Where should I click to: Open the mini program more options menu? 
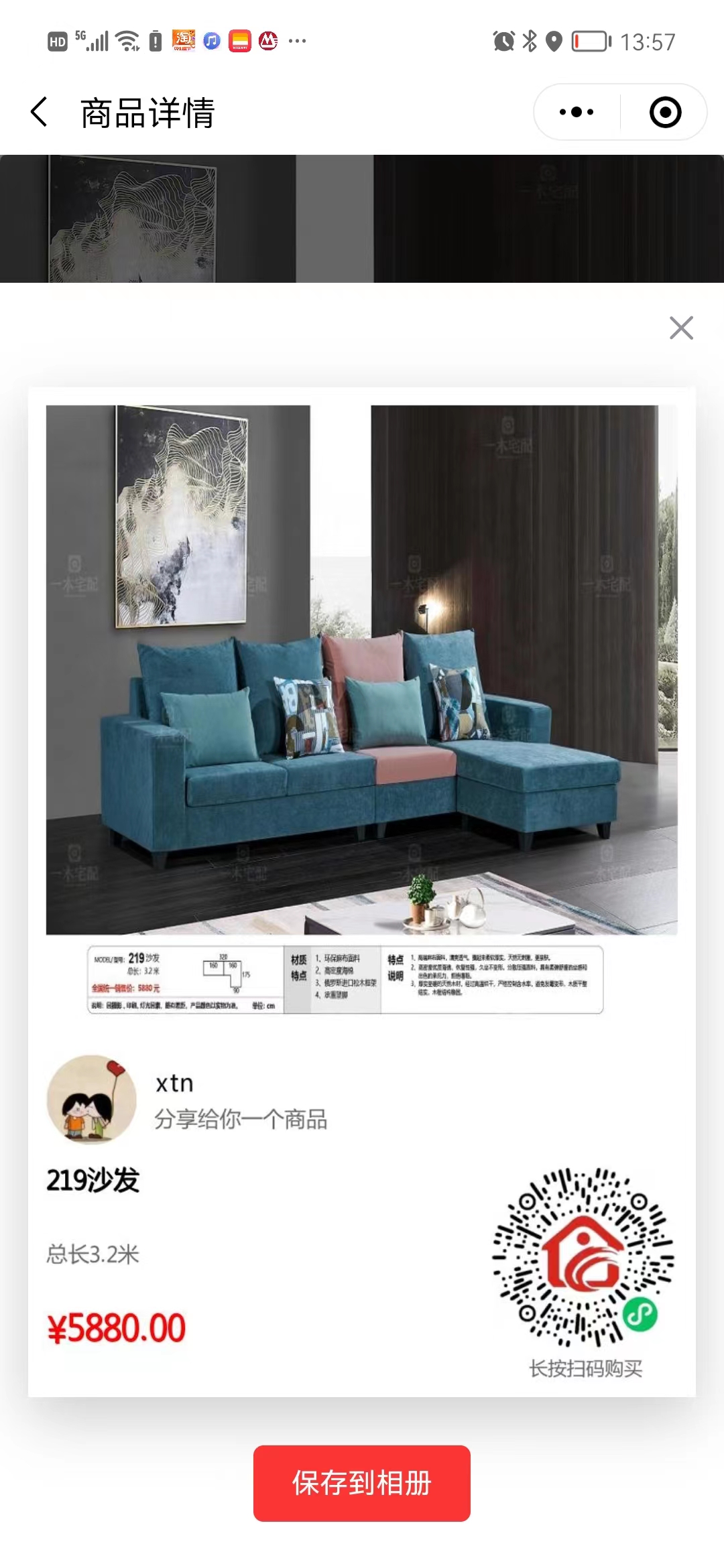(577, 112)
